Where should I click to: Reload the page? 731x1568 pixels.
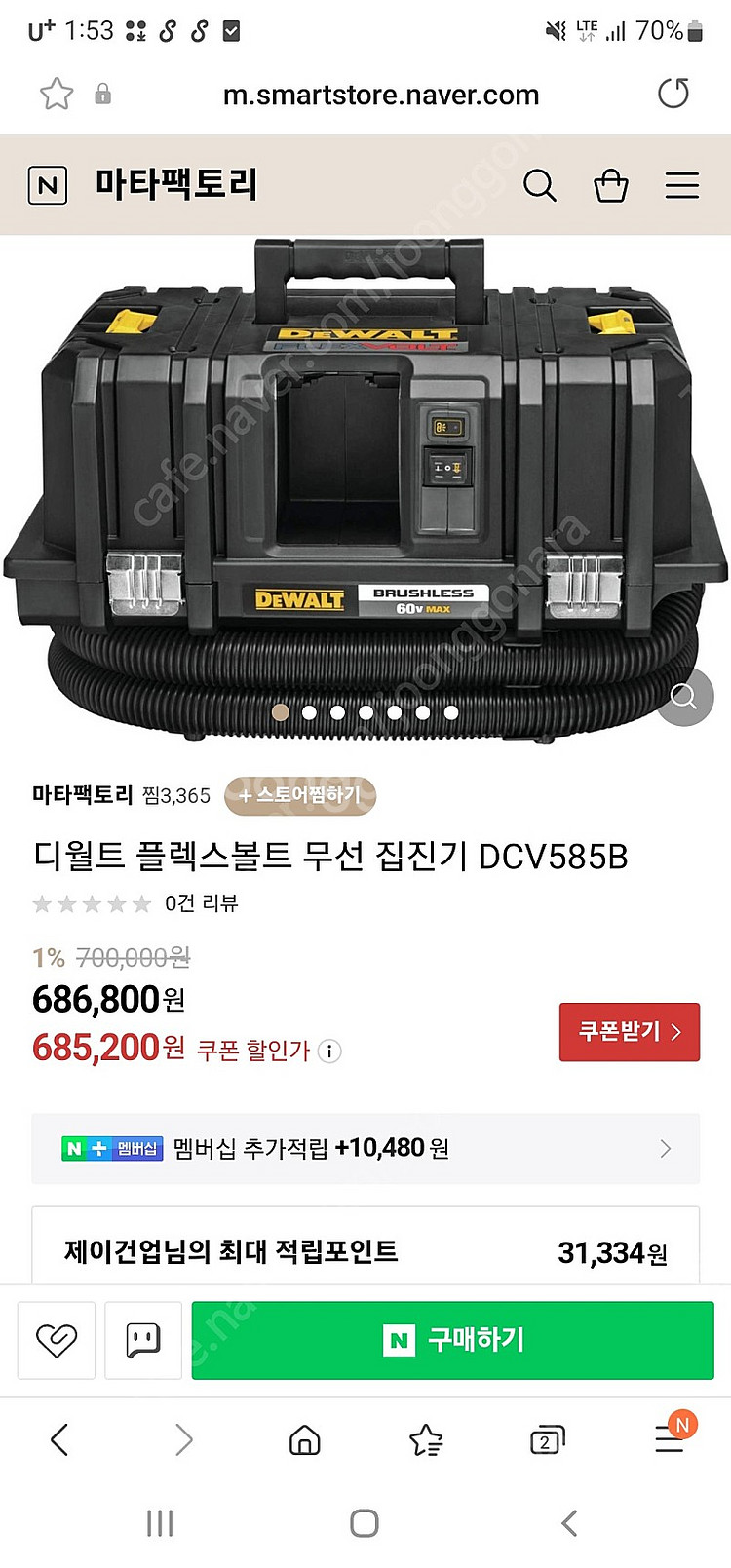(x=673, y=95)
